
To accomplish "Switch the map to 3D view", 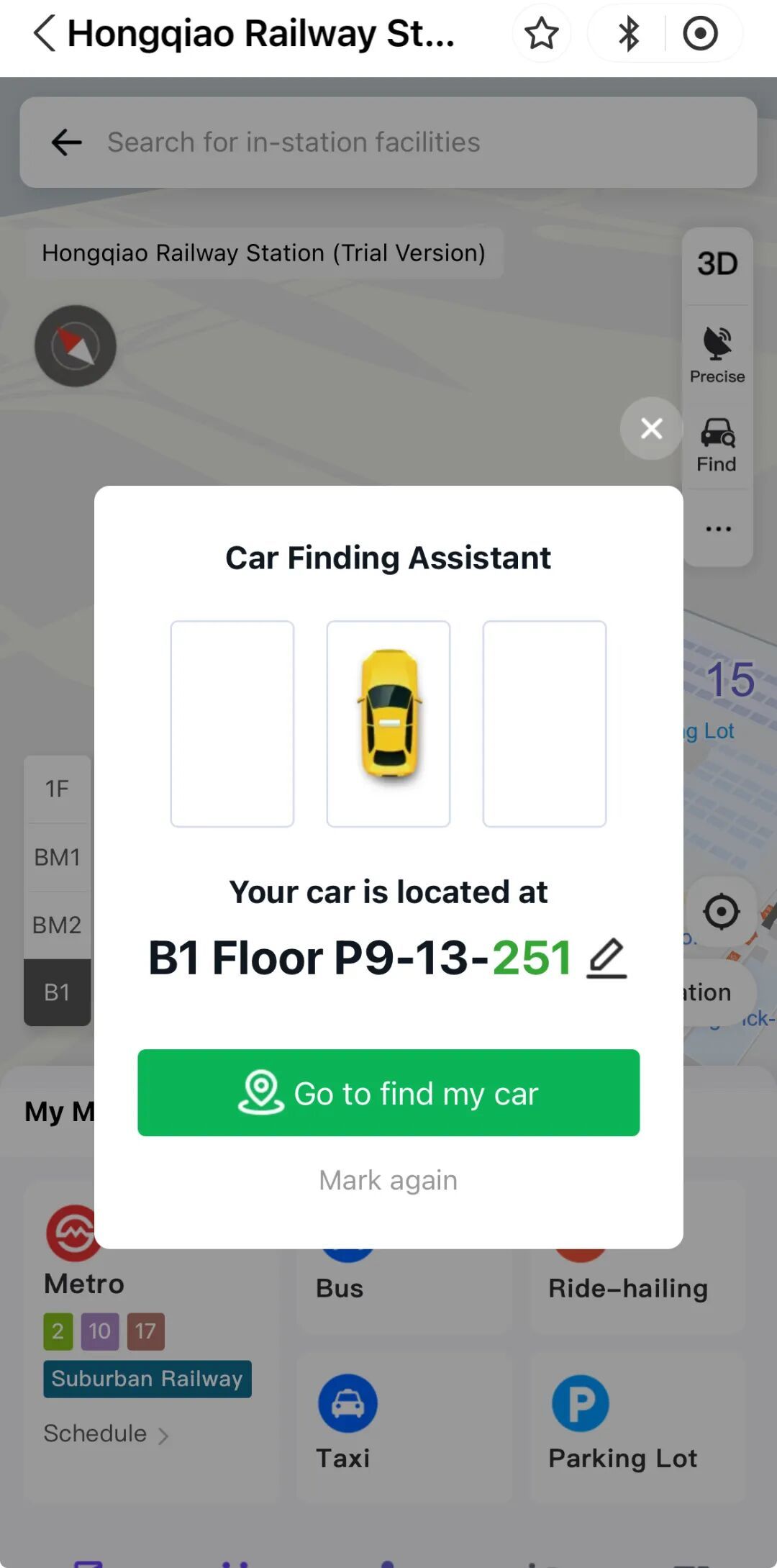I will (717, 264).
